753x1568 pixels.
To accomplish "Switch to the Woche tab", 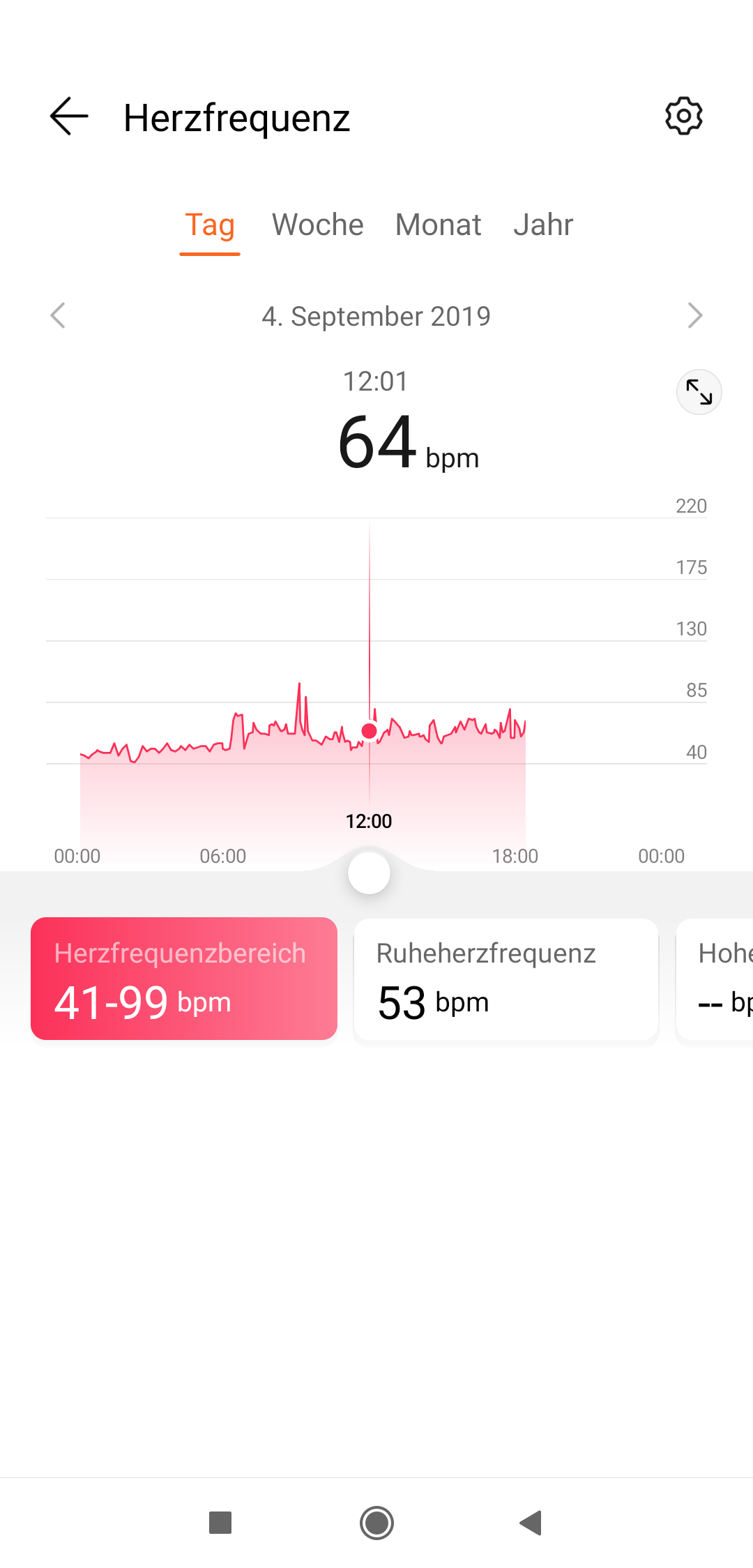I will tap(318, 225).
